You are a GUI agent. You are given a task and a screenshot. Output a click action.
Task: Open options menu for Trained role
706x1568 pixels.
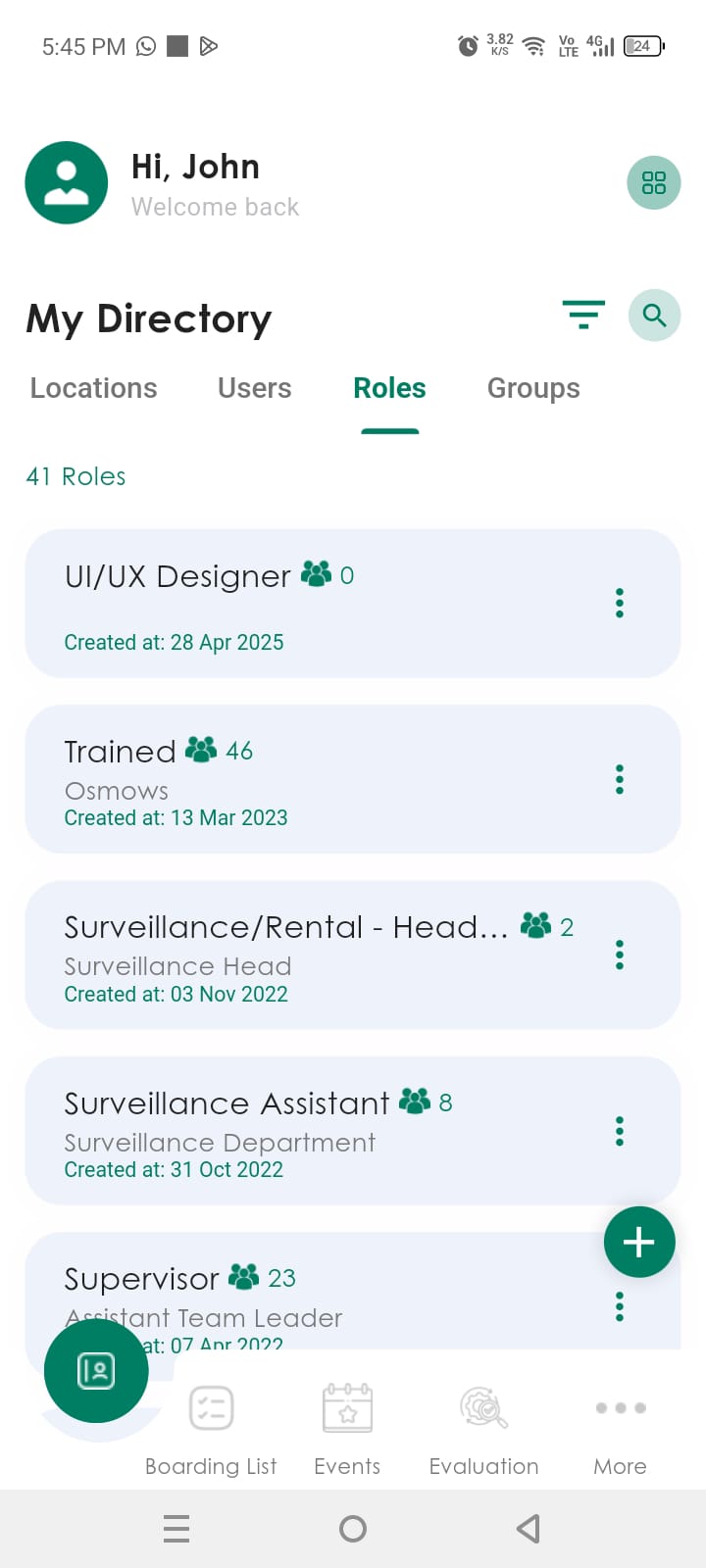tap(620, 780)
